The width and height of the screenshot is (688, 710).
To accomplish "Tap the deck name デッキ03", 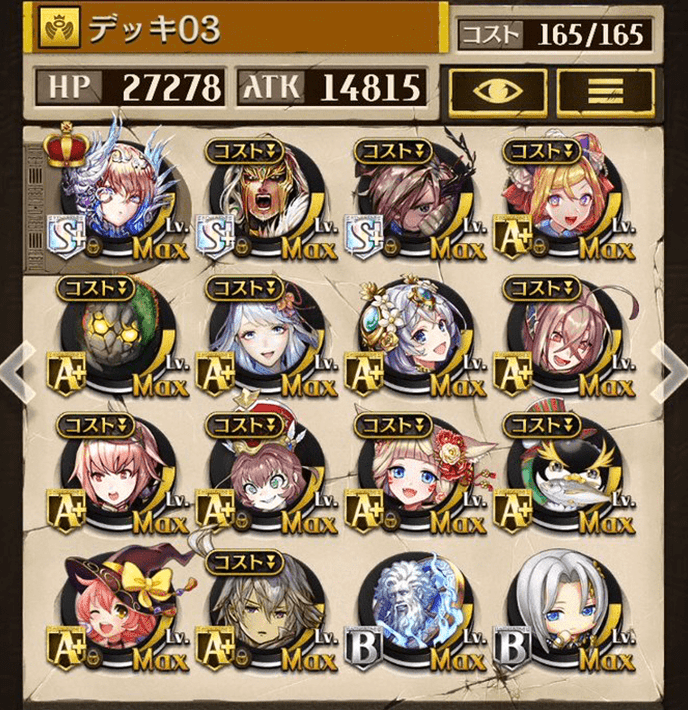I will [153, 30].
